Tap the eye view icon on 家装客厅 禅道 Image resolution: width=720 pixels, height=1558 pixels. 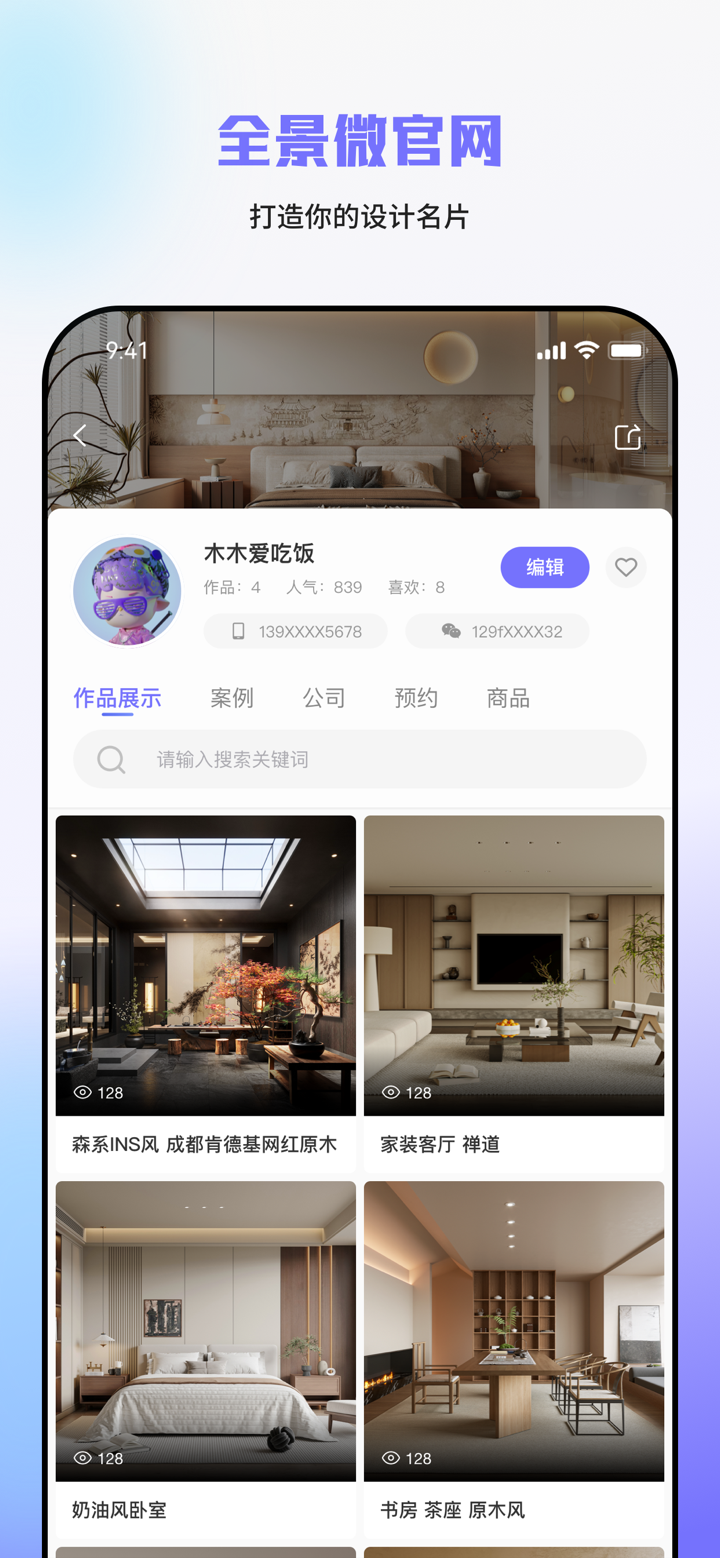pyautogui.click(x=393, y=1094)
